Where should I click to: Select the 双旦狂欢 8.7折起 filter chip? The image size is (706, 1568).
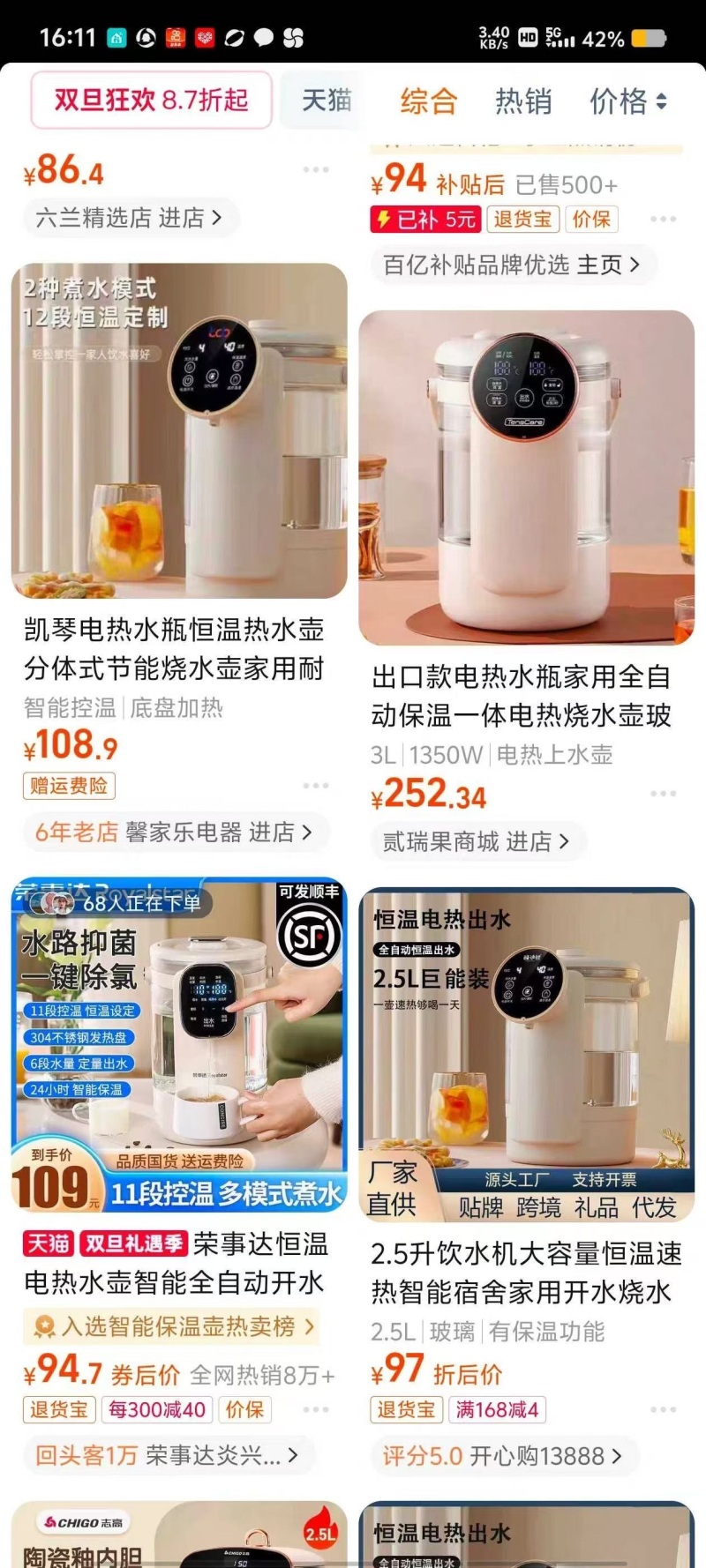pyautogui.click(x=151, y=101)
